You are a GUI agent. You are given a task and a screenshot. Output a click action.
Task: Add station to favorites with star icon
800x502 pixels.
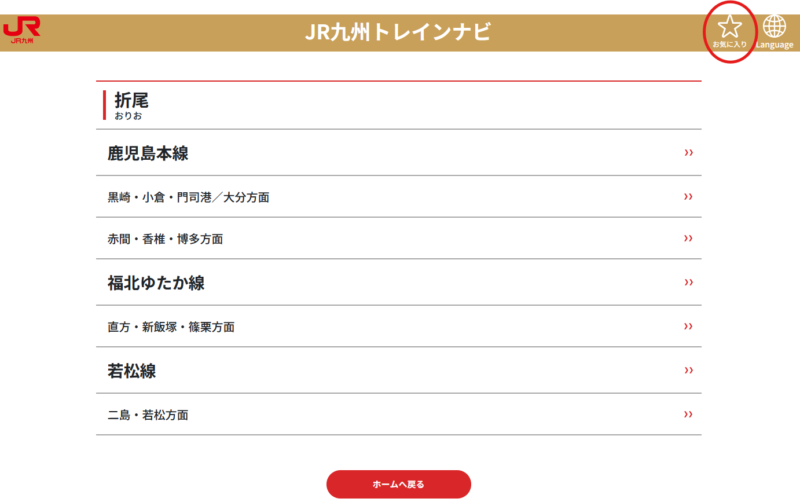[x=729, y=31]
